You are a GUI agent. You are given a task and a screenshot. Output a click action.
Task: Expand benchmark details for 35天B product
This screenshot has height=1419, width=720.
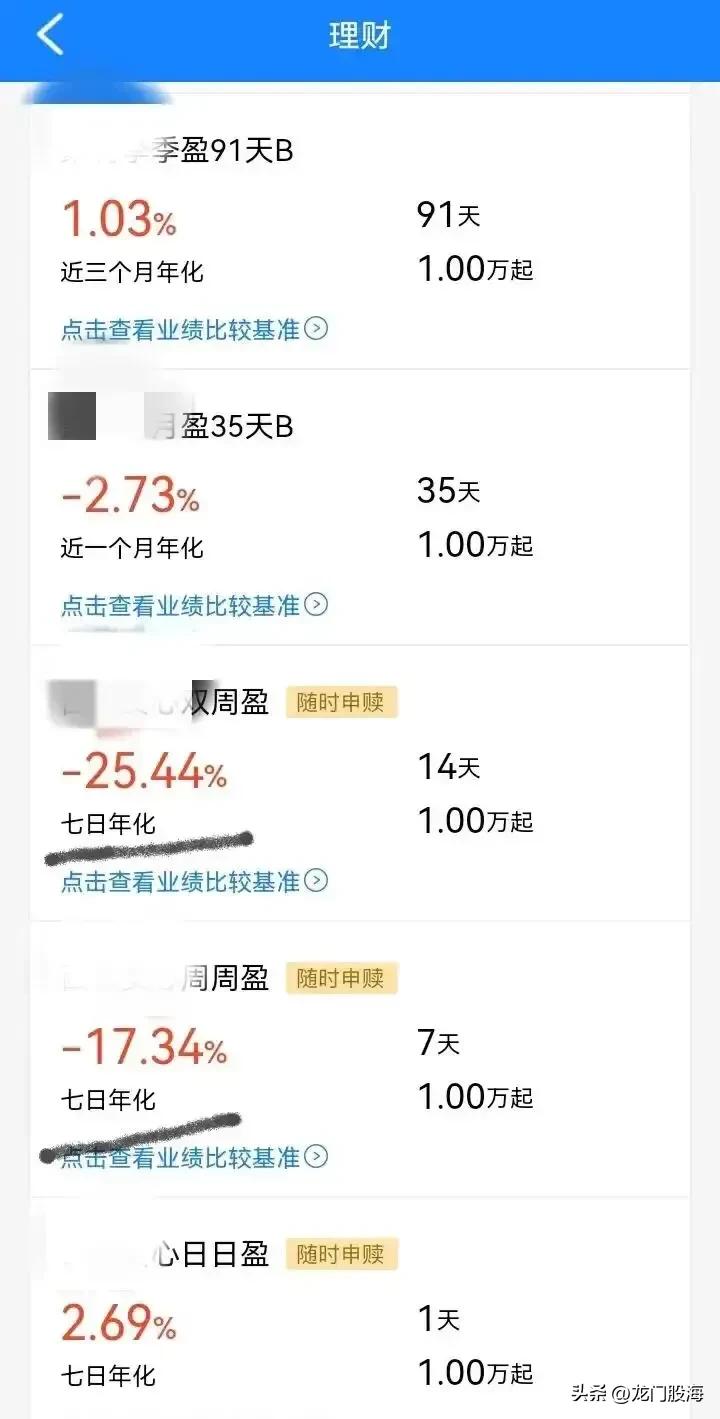pyautogui.click(x=180, y=605)
